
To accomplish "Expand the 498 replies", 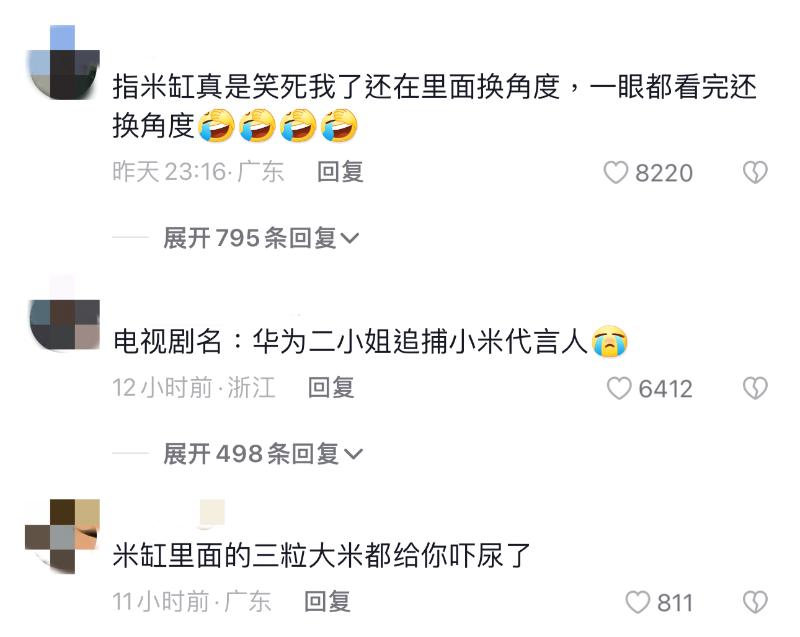I will 262,454.
